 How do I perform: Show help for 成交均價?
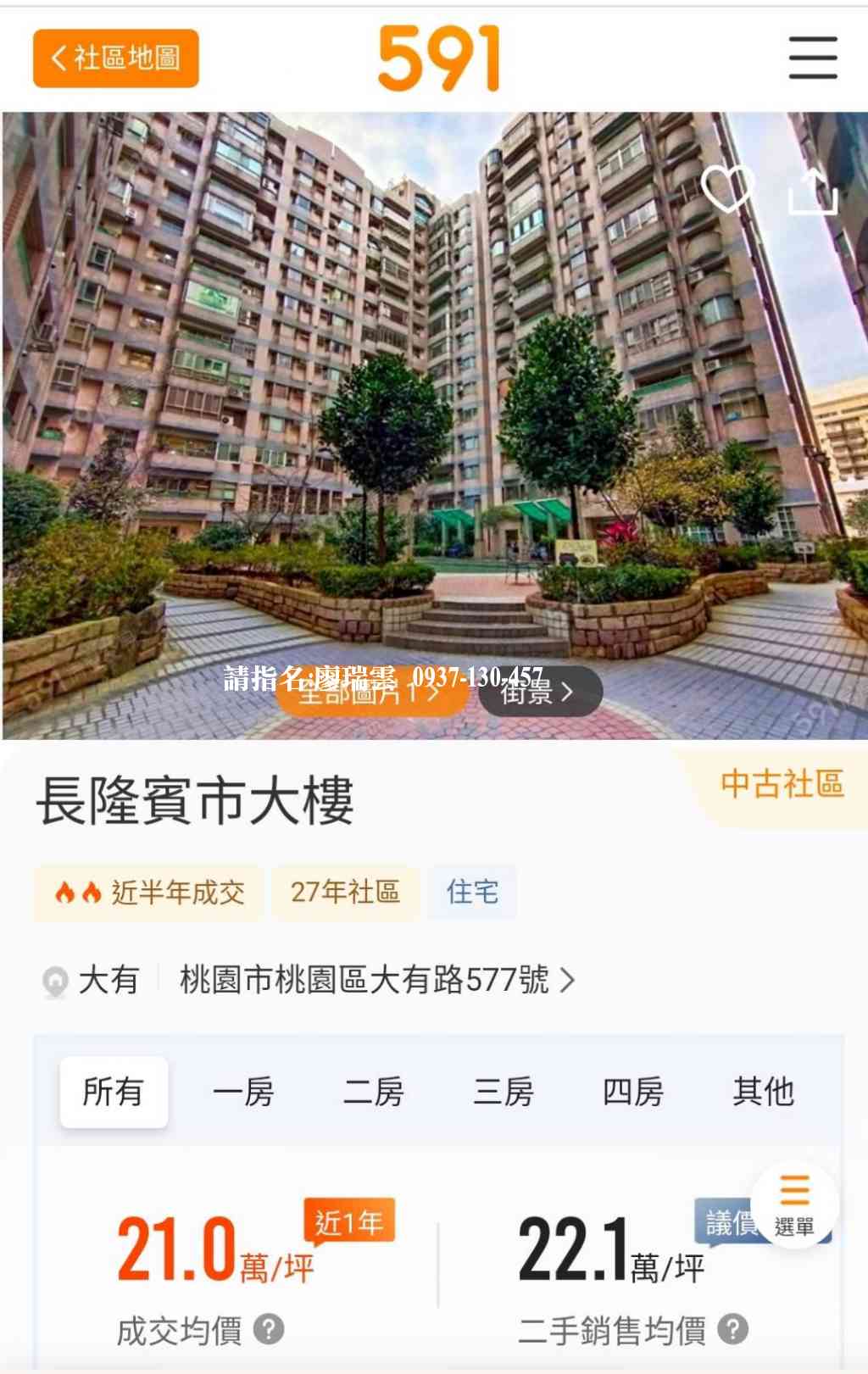(269, 1329)
